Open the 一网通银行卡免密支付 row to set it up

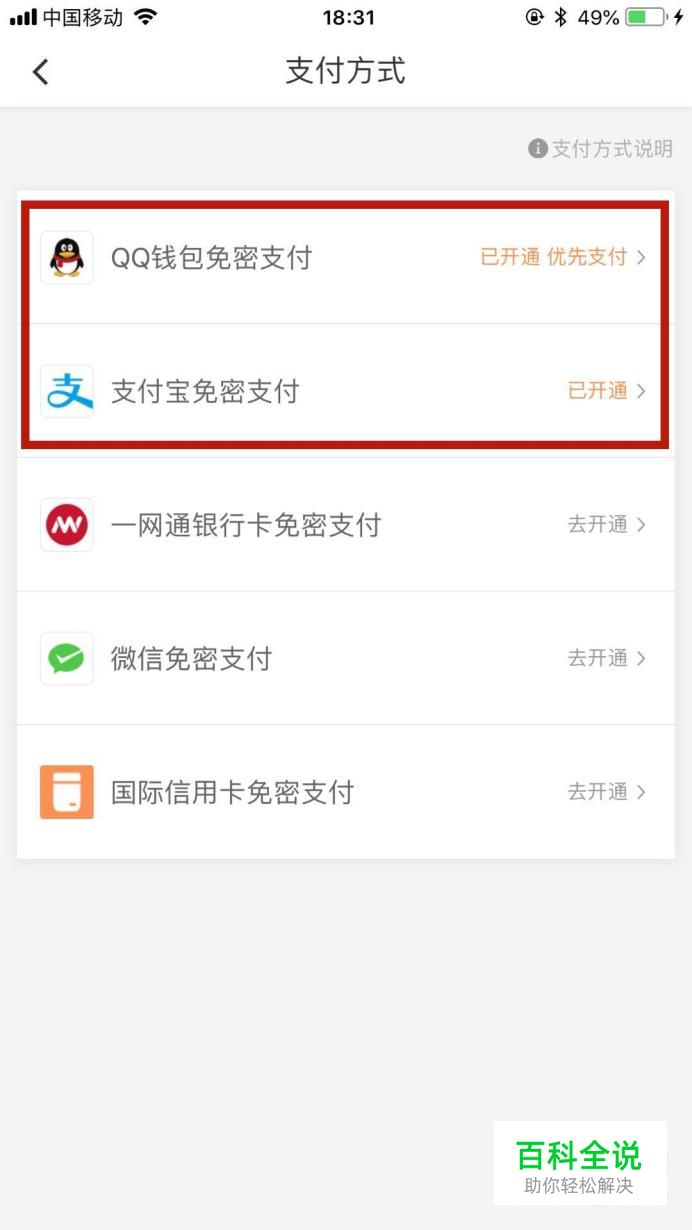[x=346, y=525]
